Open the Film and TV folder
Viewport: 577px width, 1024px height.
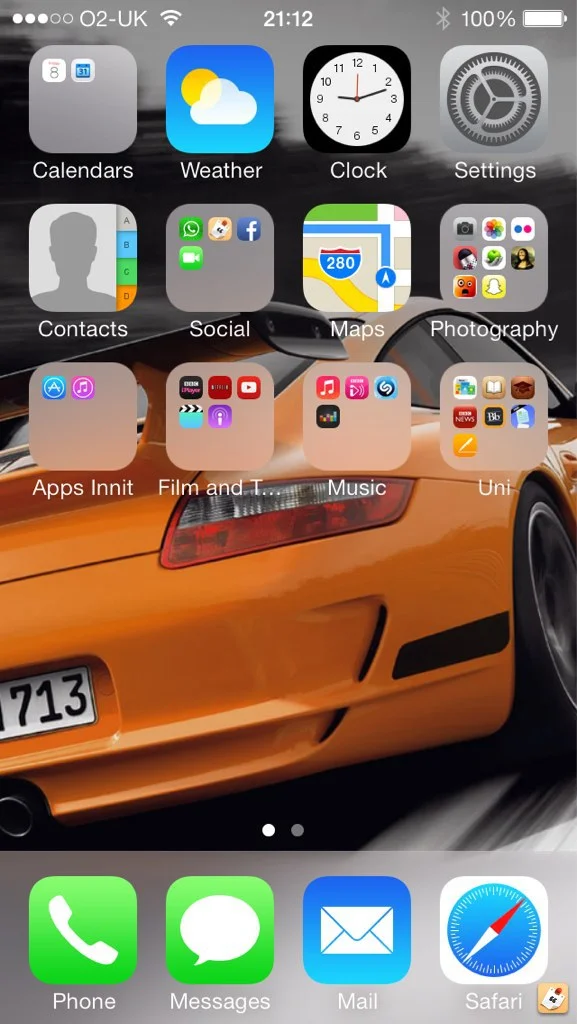[x=220, y=416]
